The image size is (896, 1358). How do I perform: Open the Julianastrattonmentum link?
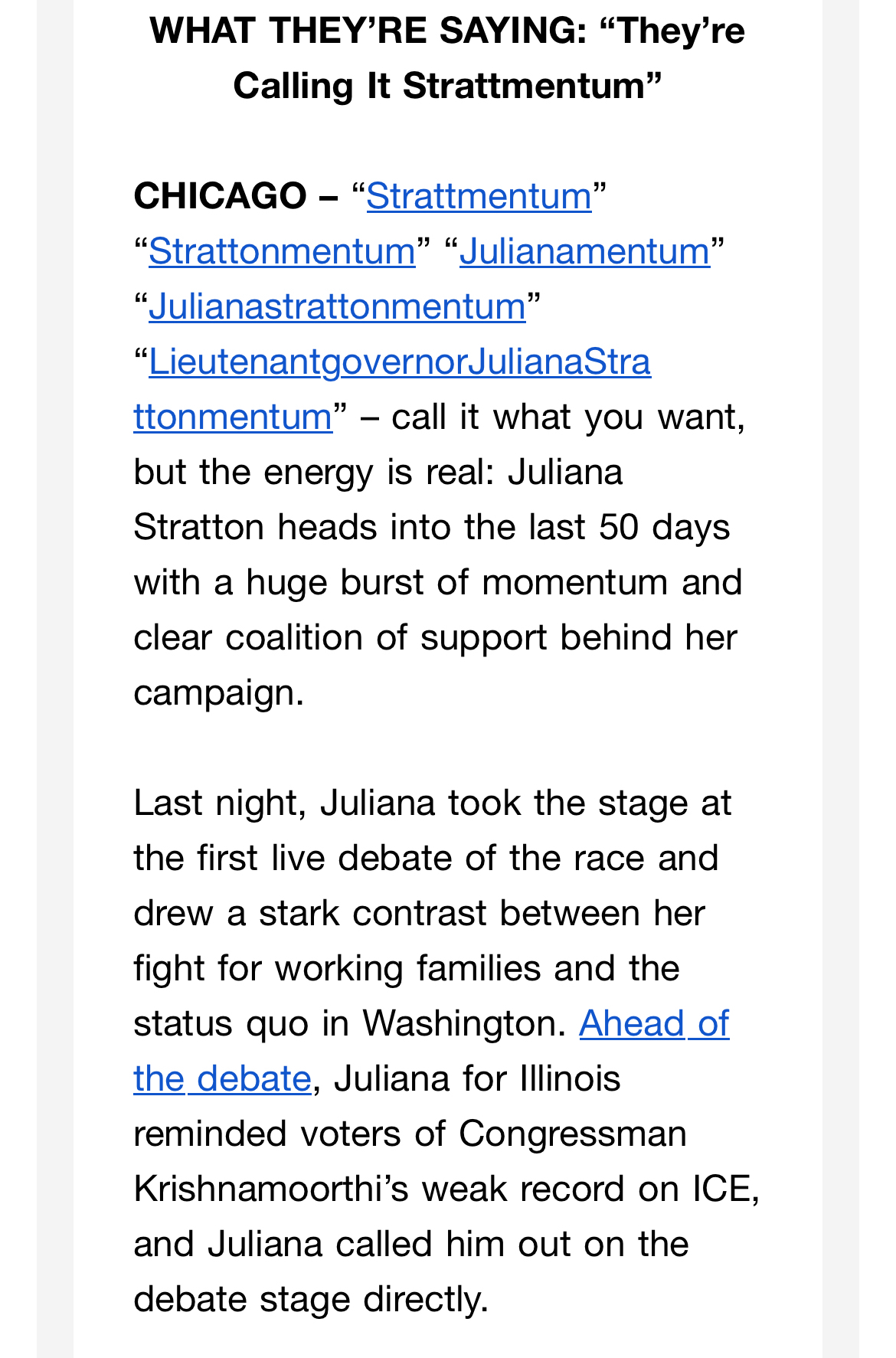pos(337,306)
